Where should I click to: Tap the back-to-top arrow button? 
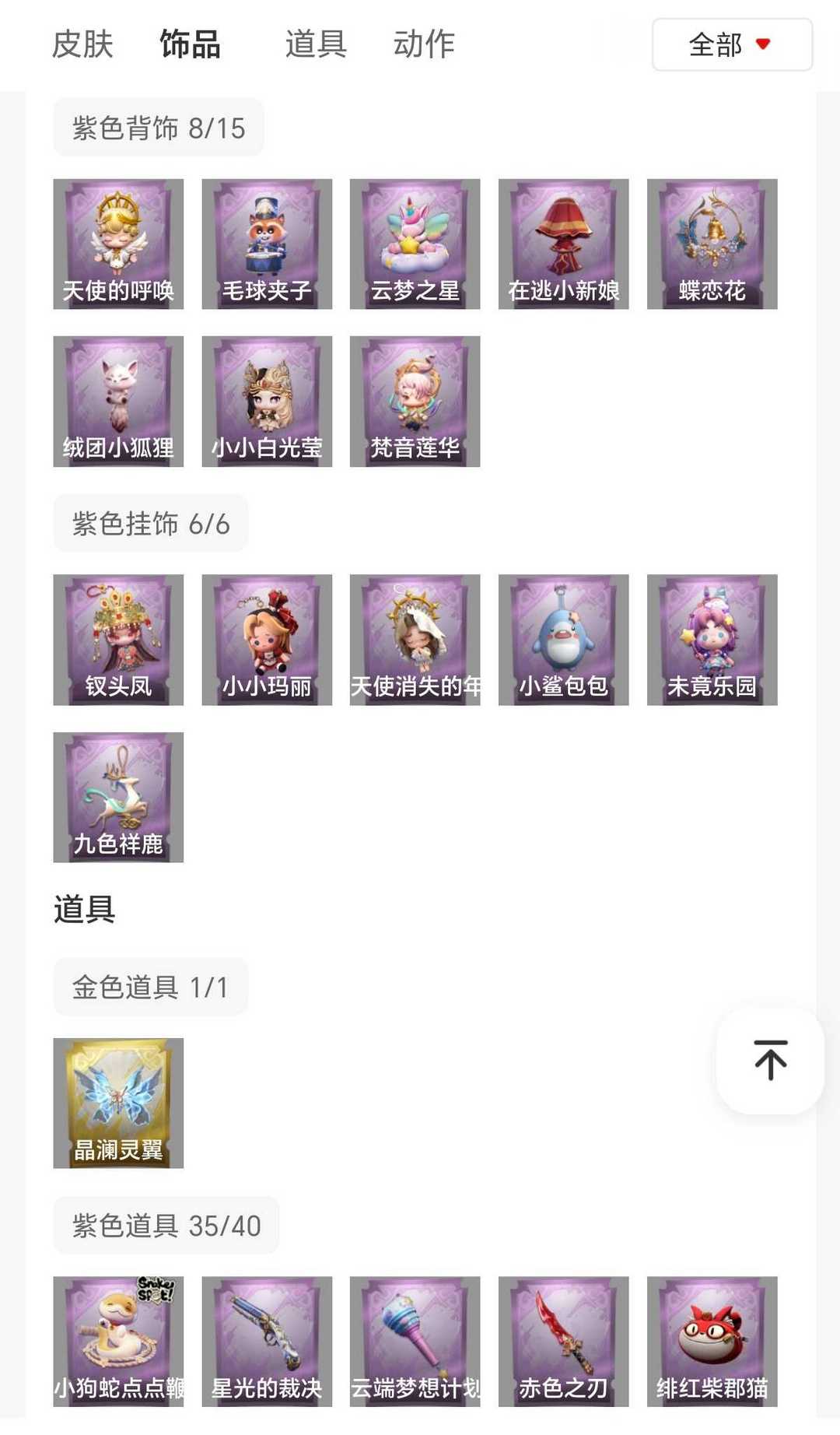click(770, 1060)
